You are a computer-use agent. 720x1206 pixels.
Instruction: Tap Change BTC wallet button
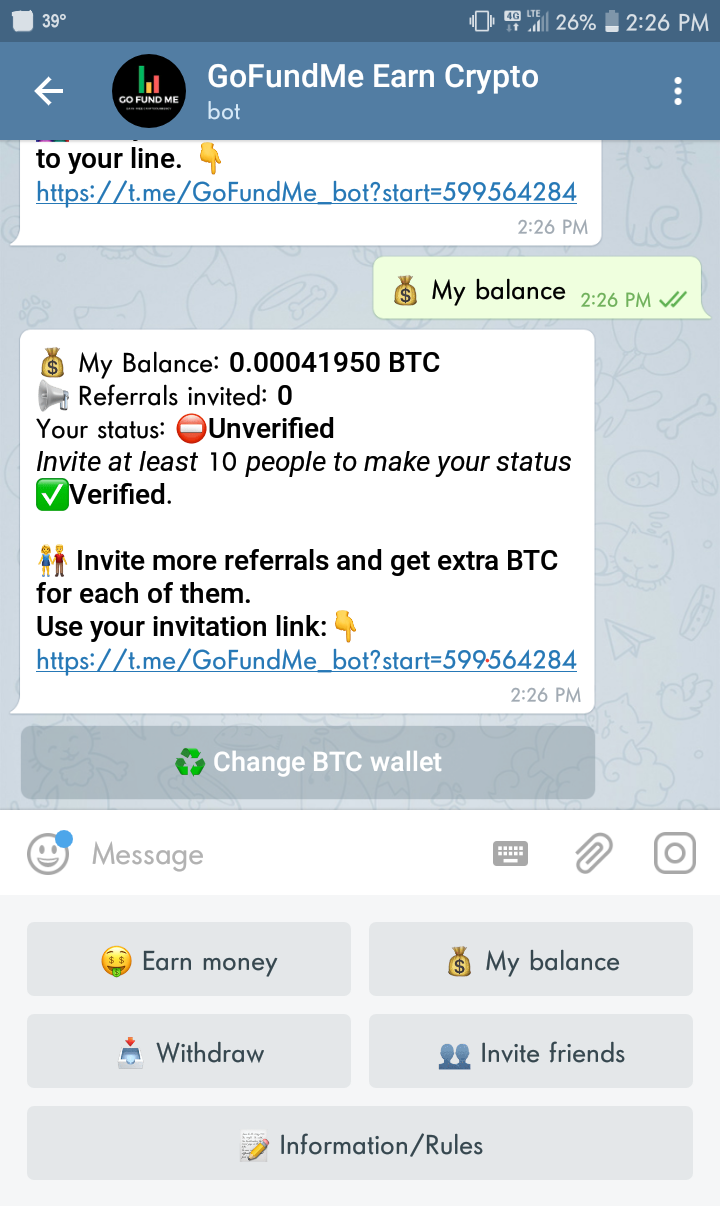click(x=308, y=762)
